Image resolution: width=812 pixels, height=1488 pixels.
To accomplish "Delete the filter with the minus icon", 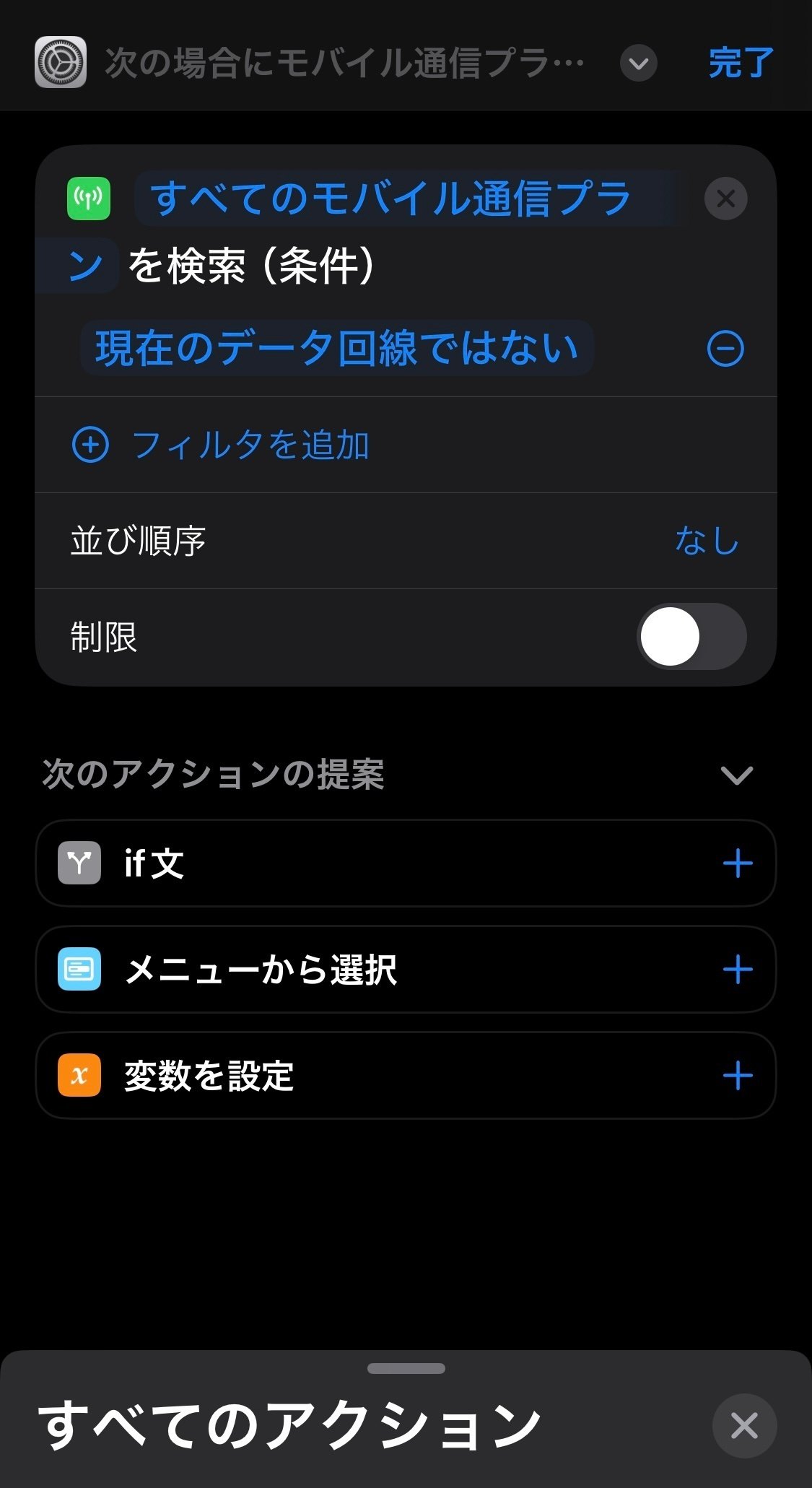I will pyautogui.click(x=725, y=349).
